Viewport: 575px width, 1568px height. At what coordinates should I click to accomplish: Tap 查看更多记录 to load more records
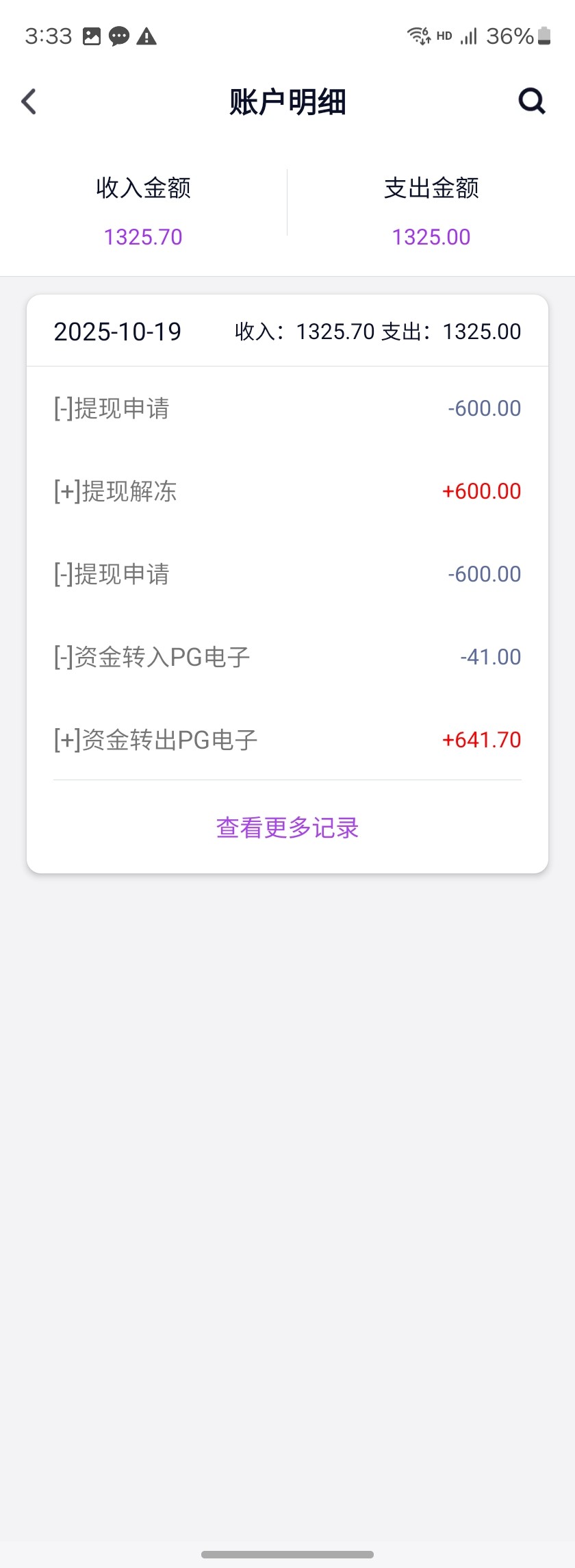tap(287, 827)
